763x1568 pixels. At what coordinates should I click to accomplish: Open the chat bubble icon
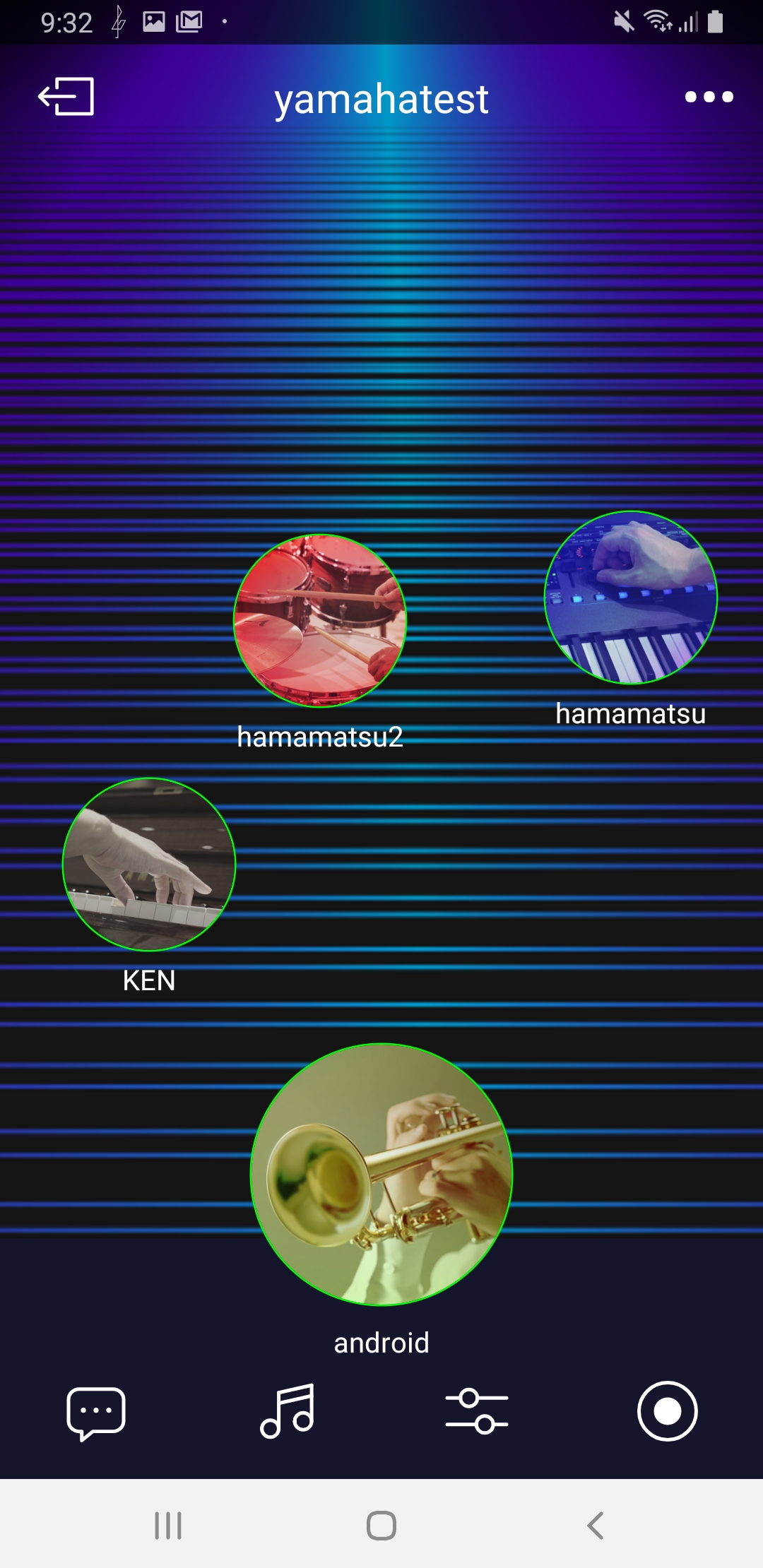point(96,1413)
